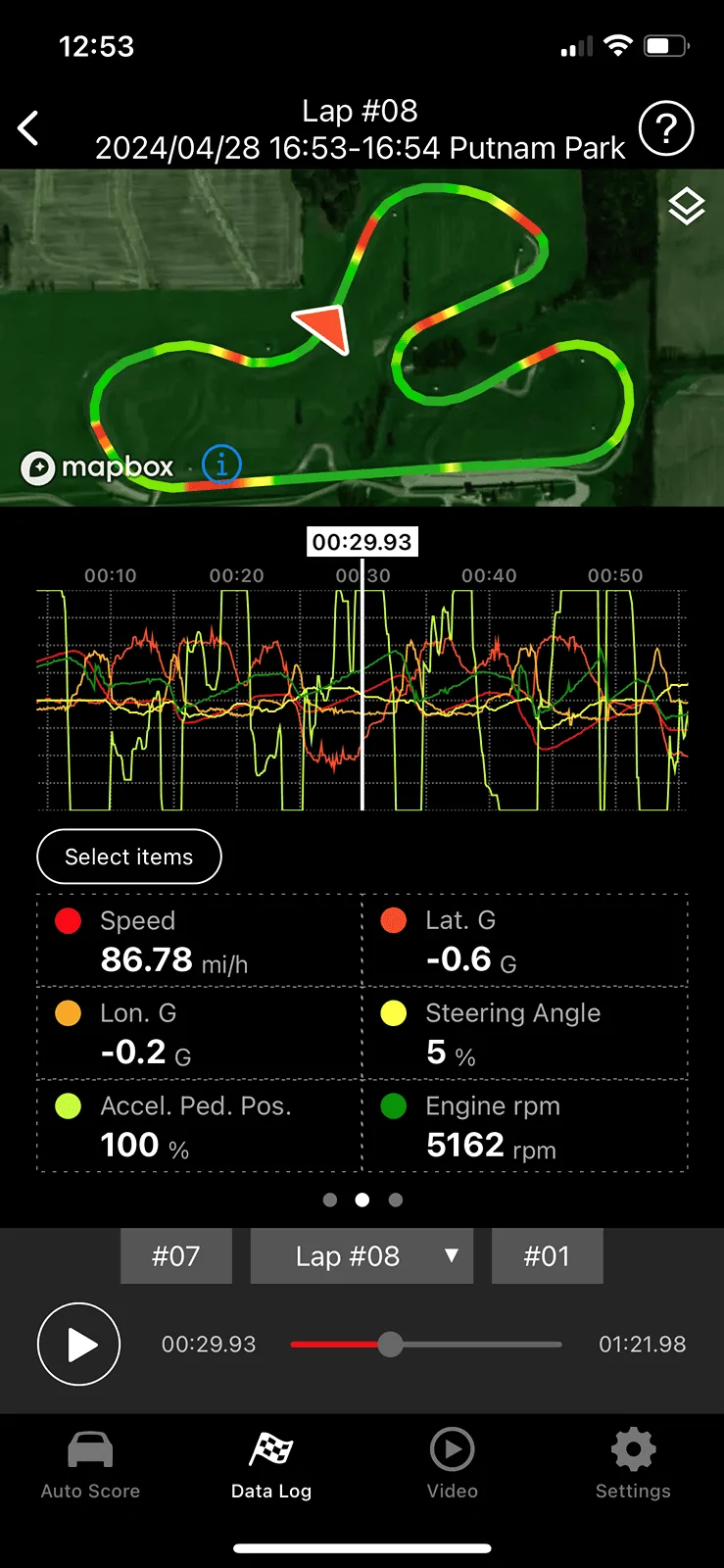Open Settings using the gear icon
This screenshot has width=724, height=1568.
632,1450
